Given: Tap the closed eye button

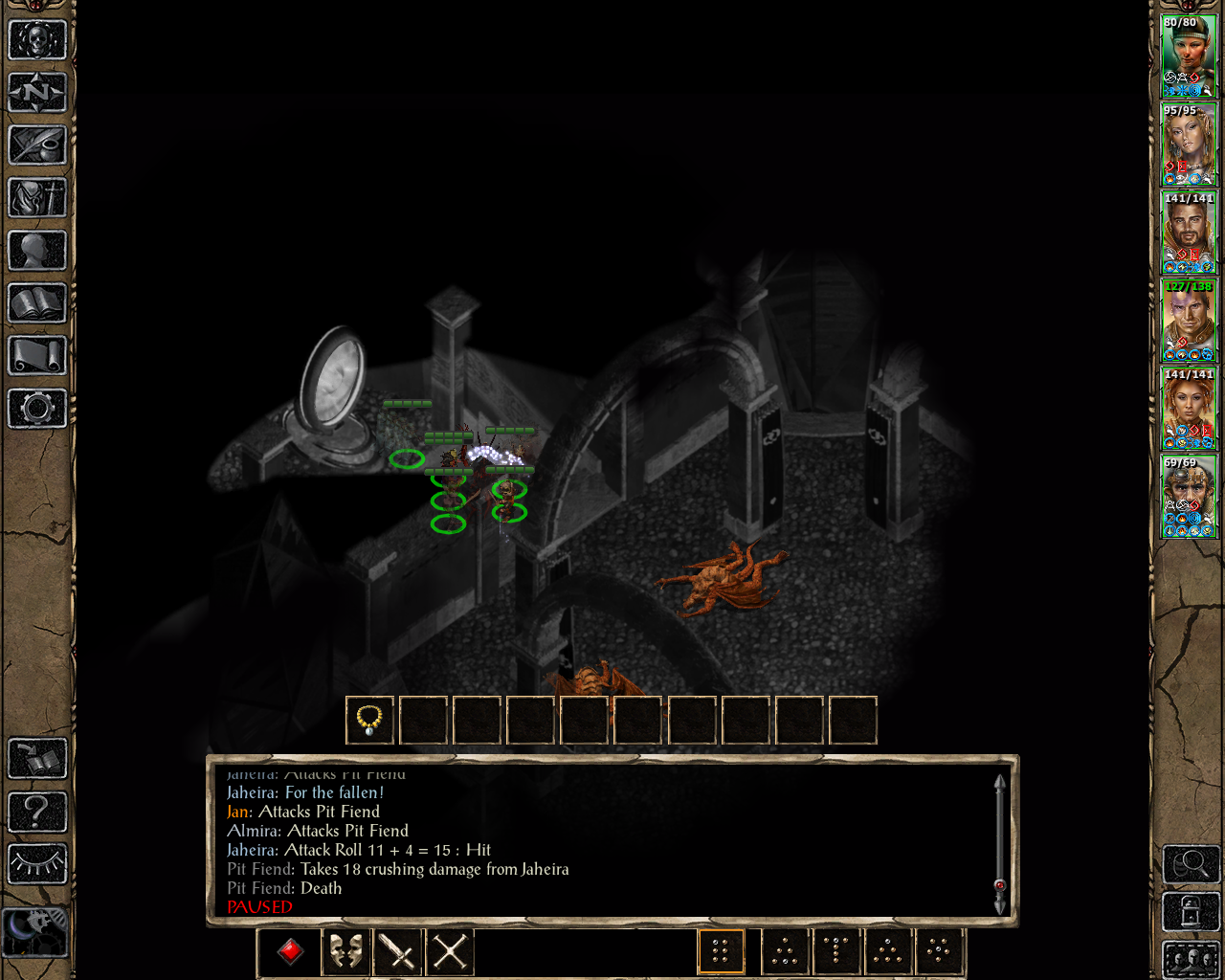Looking at the screenshot, I should pyautogui.click(x=37, y=864).
